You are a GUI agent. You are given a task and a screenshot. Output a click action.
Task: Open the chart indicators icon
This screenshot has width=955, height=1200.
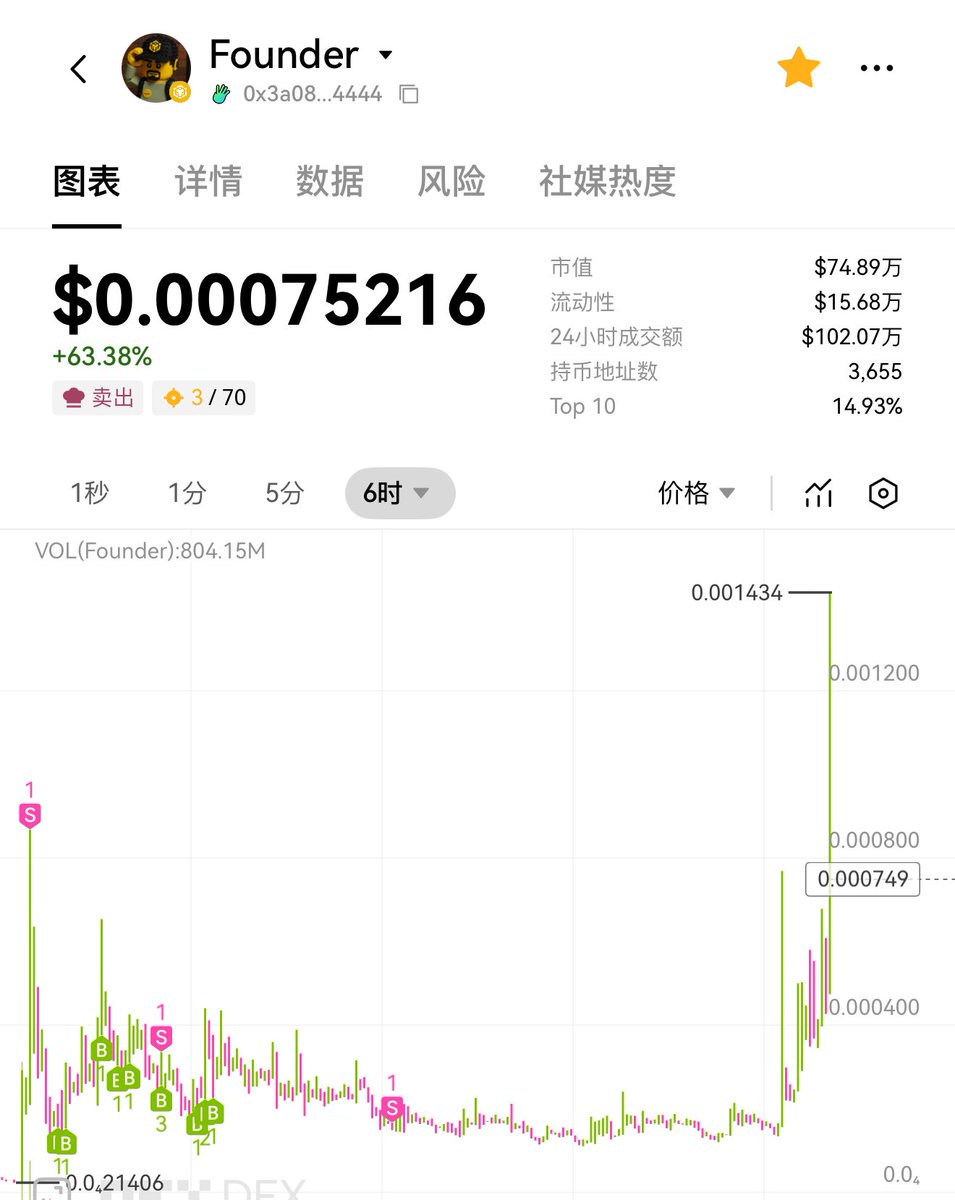(818, 493)
